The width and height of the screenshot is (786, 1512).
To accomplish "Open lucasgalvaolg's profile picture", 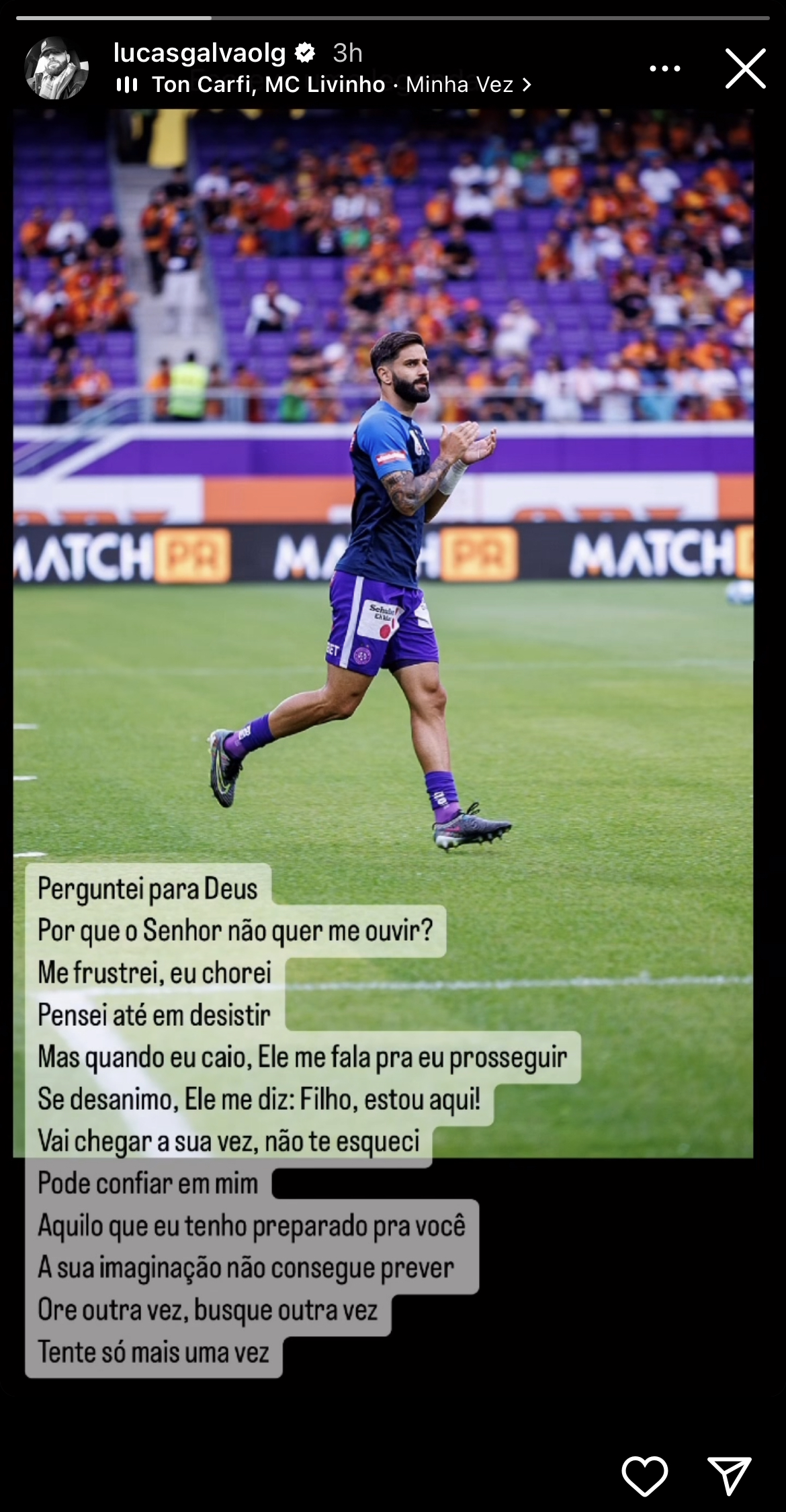I will coord(57,68).
